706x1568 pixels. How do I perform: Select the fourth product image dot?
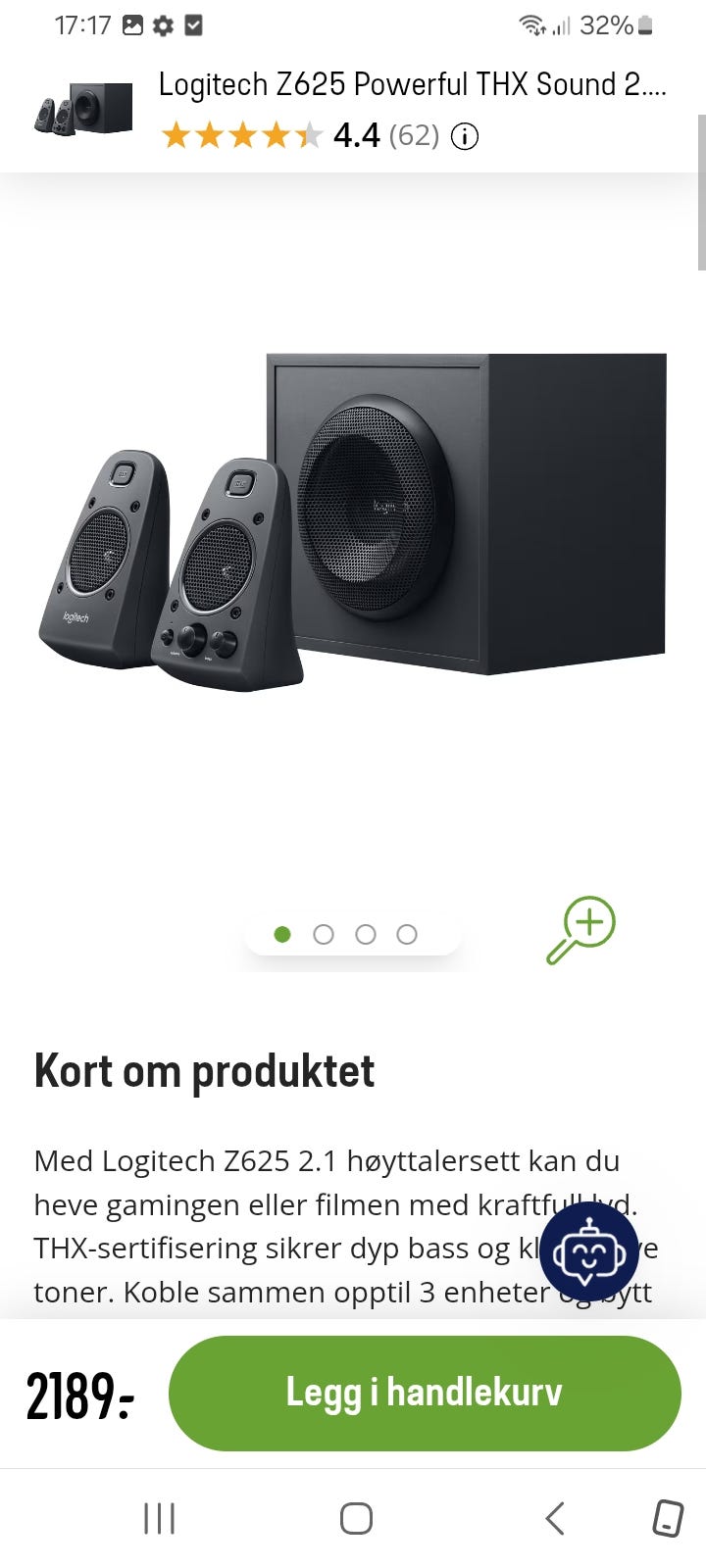(407, 935)
